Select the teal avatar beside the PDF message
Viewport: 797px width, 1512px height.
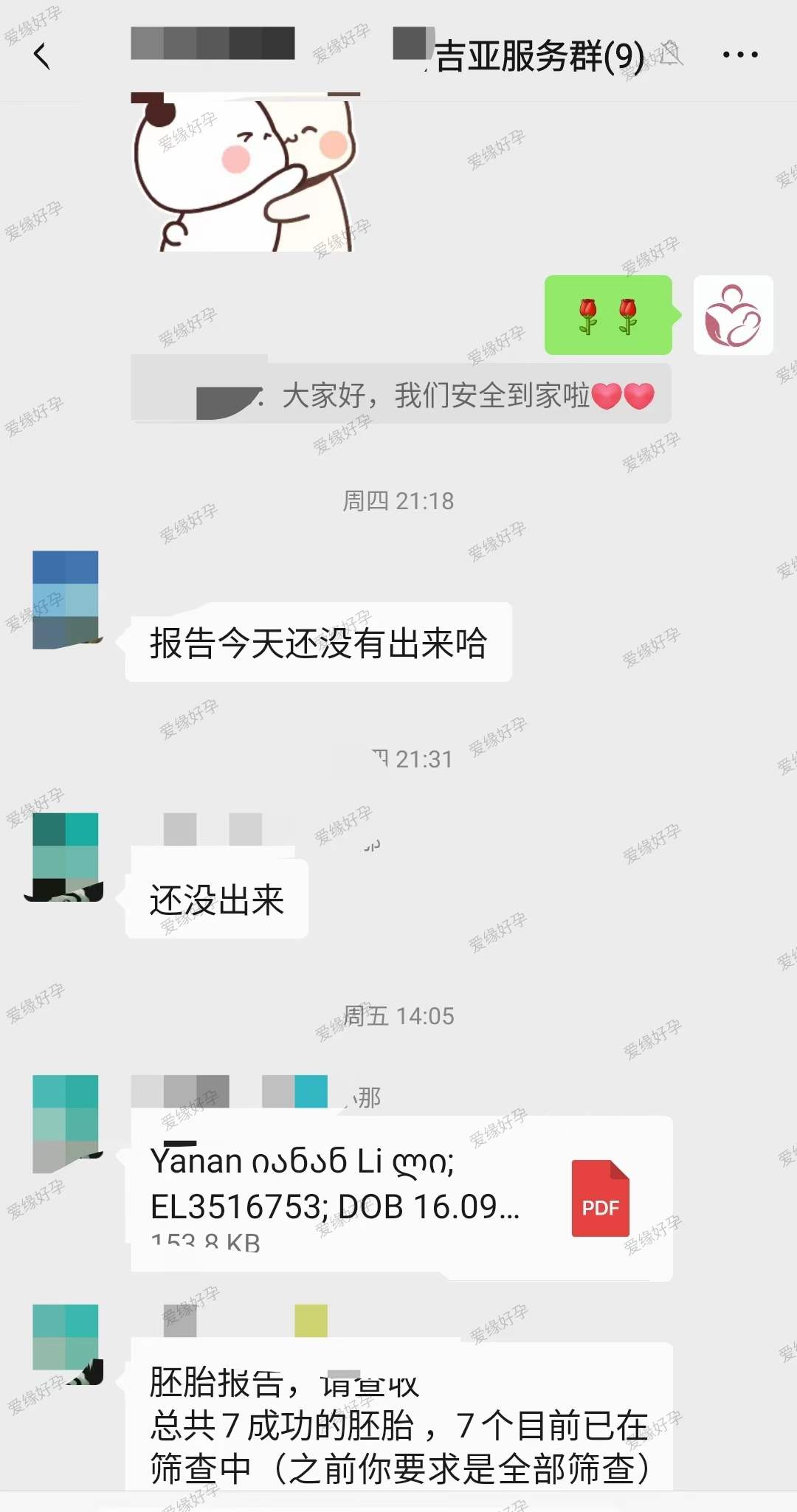coord(65,1122)
